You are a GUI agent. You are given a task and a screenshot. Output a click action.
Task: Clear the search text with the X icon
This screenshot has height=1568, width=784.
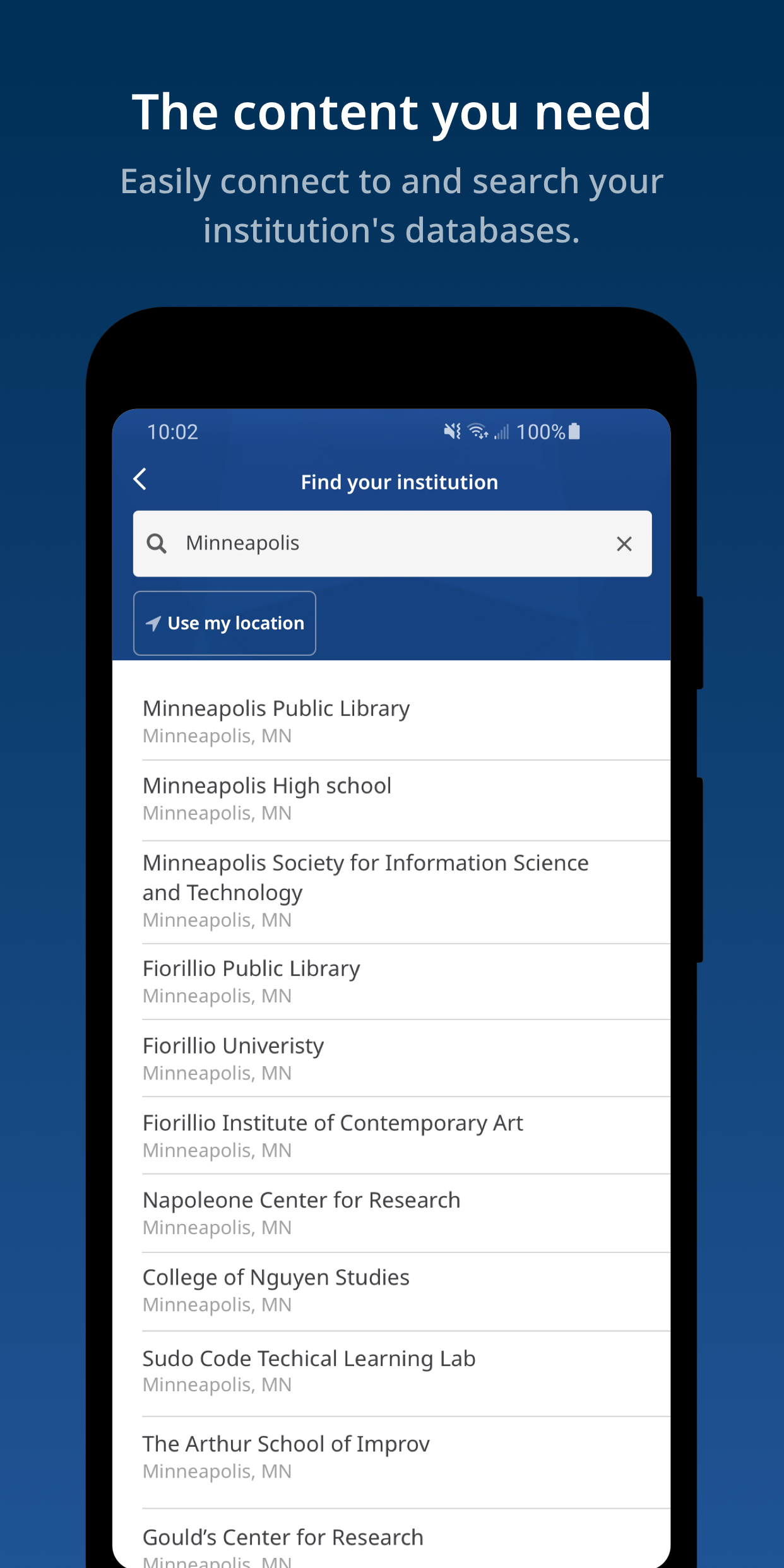click(625, 543)
